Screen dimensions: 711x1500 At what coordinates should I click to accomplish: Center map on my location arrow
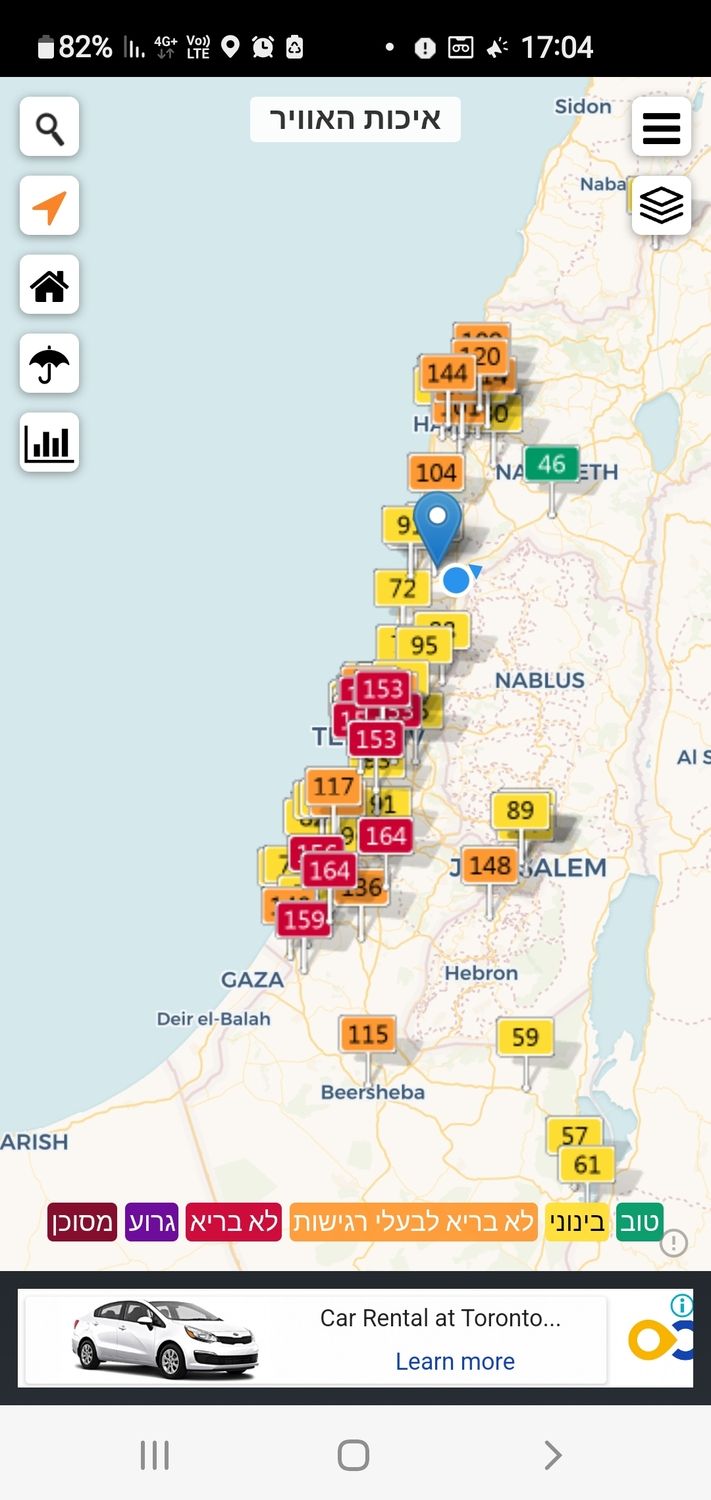coord(49,207)
